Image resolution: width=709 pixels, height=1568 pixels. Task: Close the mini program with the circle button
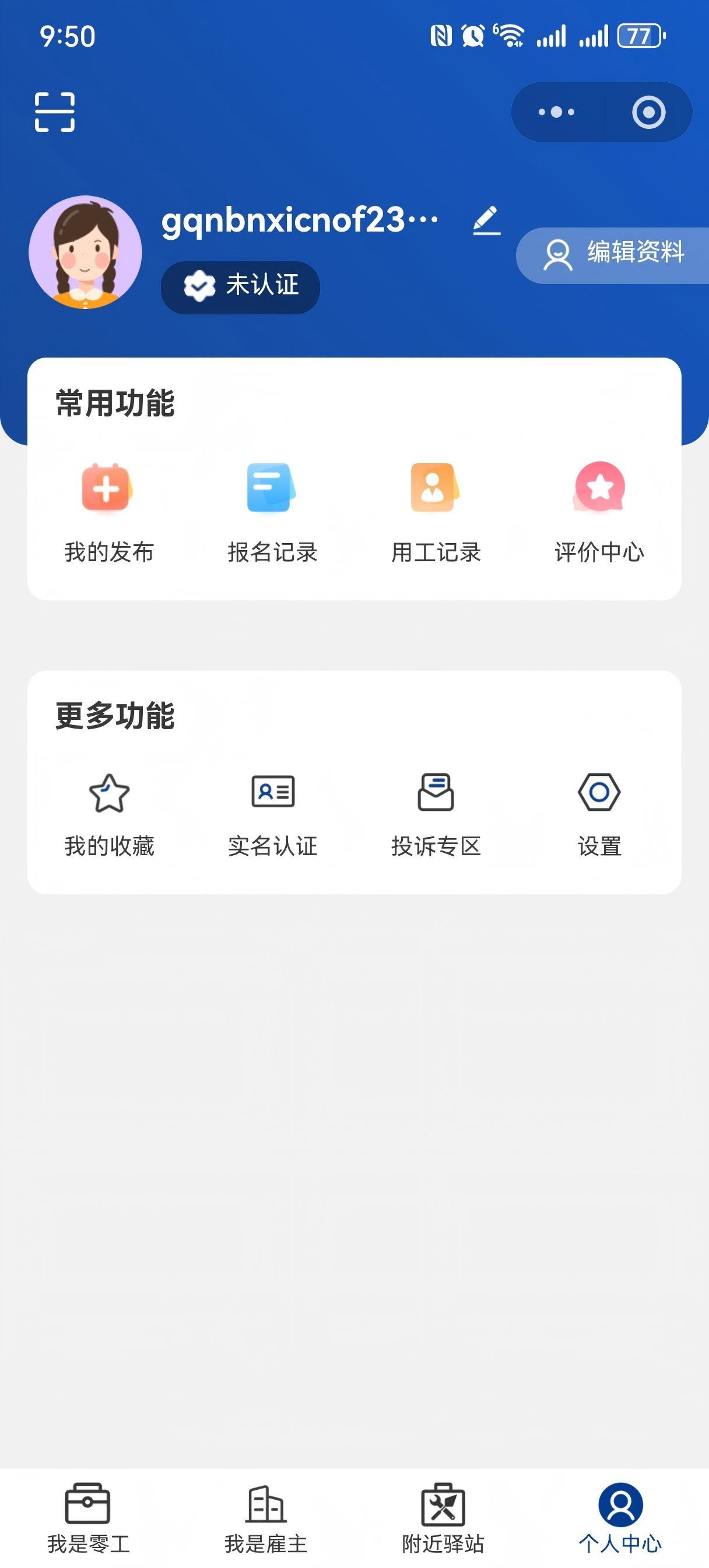point(648,112)
